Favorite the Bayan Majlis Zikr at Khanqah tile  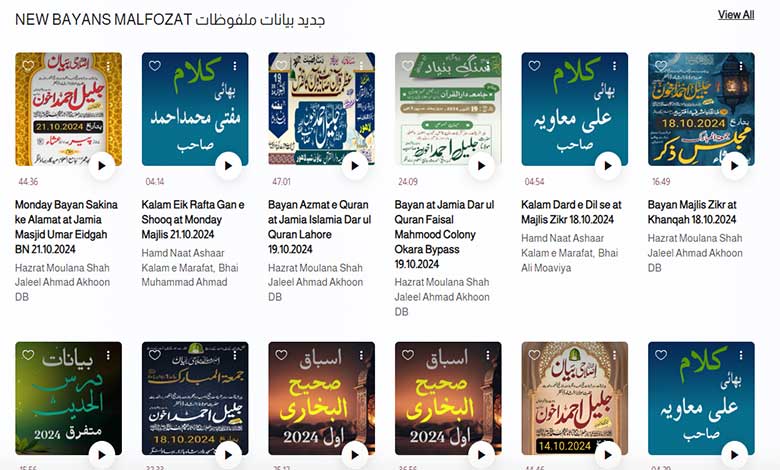pos(661,66)
